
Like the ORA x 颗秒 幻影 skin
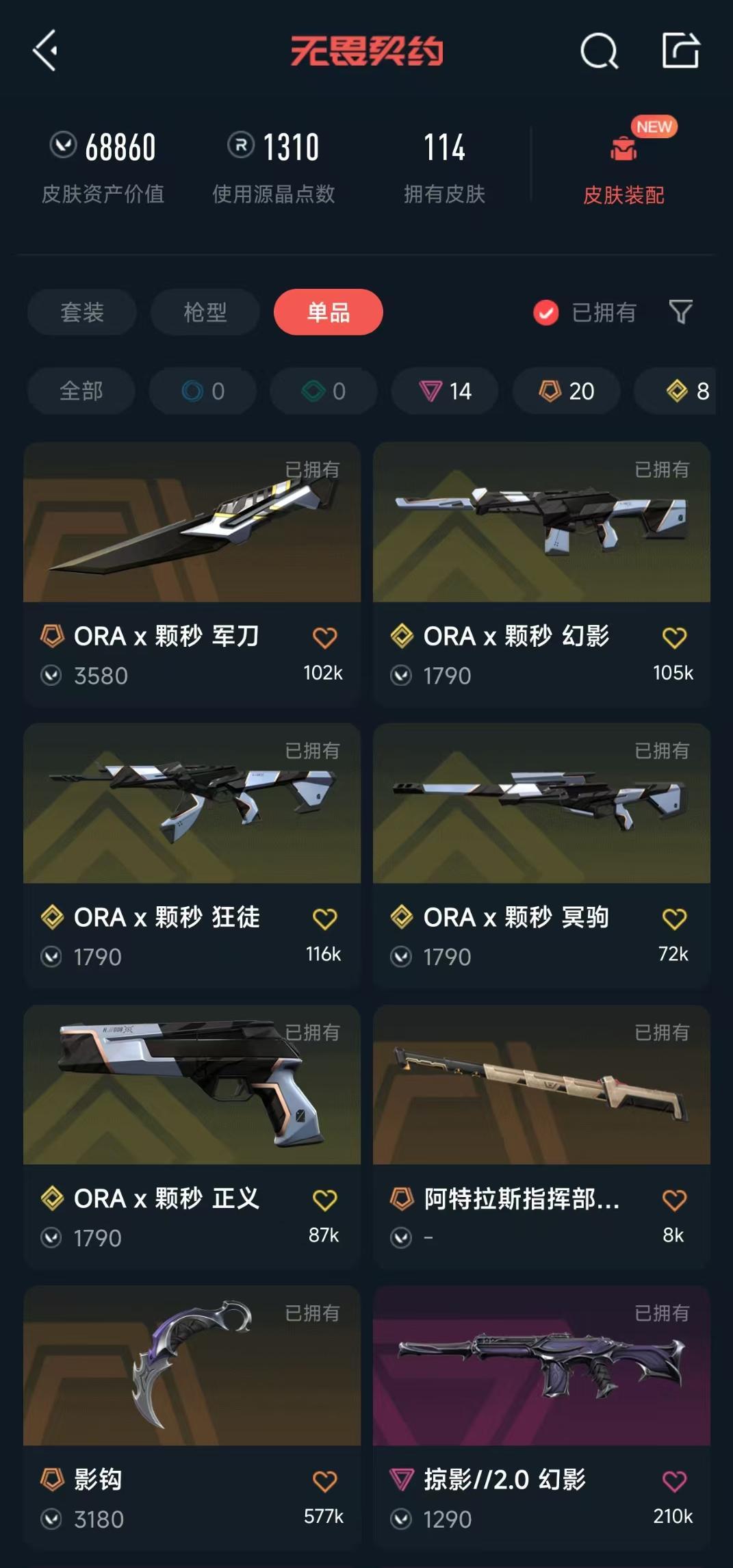pyautogui.click(x=674, y=638)
